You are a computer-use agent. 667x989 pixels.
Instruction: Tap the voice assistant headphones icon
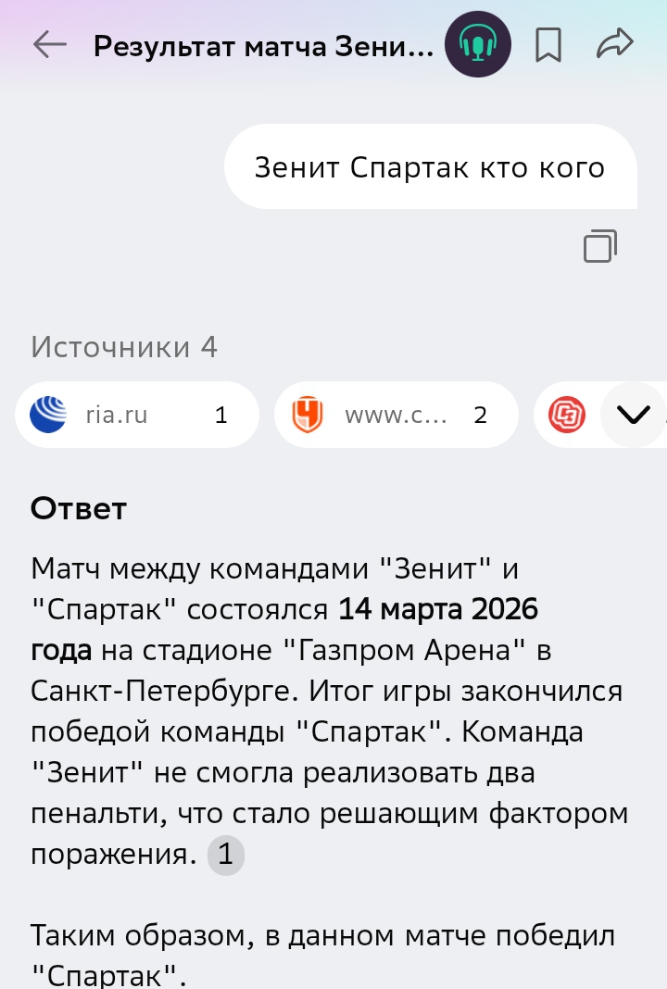pos(478,44)
